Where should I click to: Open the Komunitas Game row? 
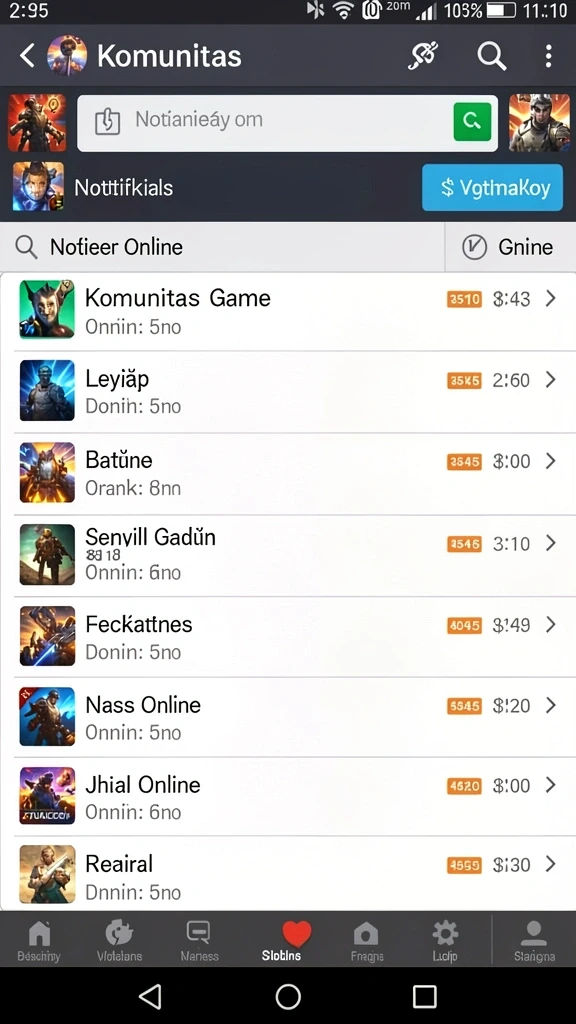click(288, 311)
